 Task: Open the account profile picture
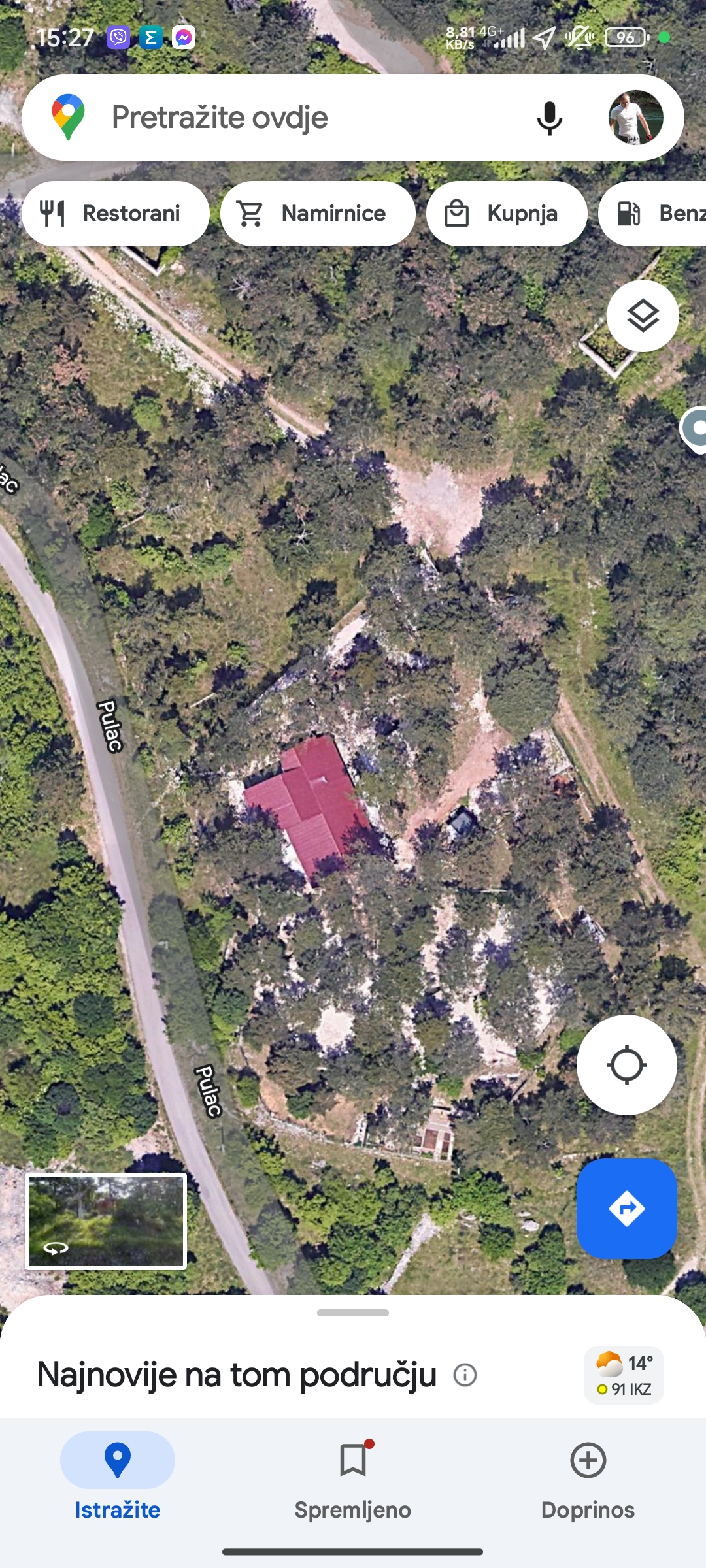635,118
